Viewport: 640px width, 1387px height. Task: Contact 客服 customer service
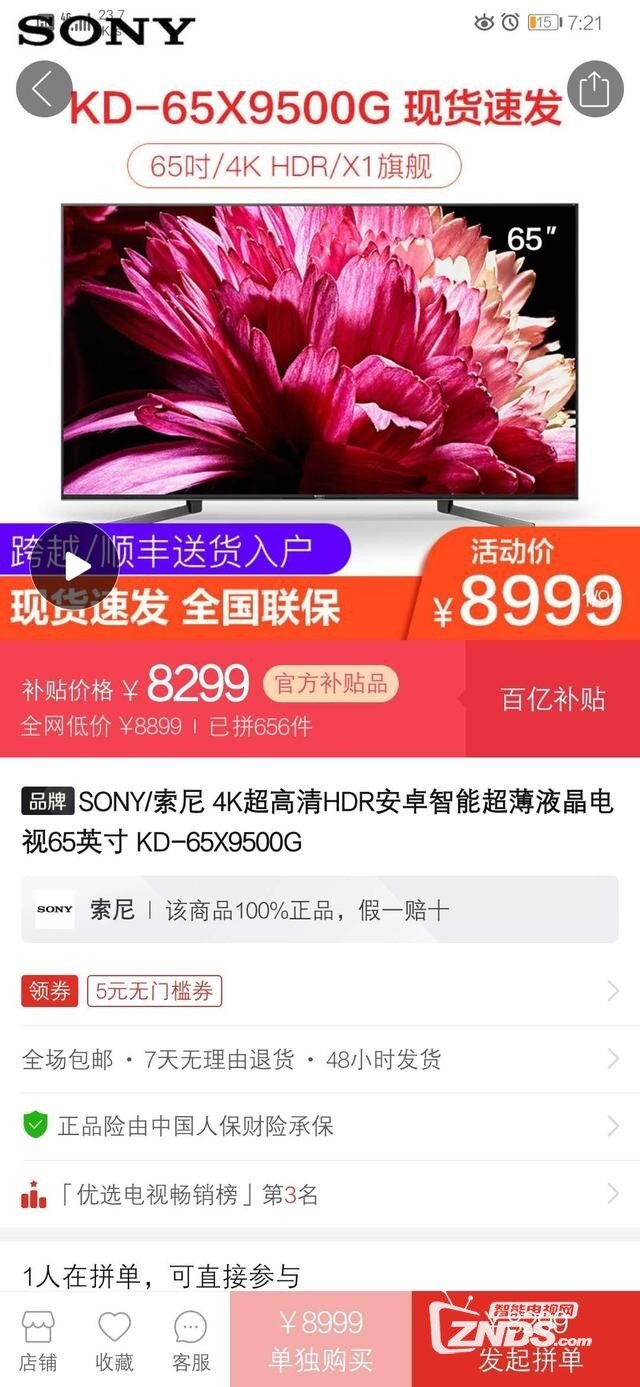click(190, 1340)
